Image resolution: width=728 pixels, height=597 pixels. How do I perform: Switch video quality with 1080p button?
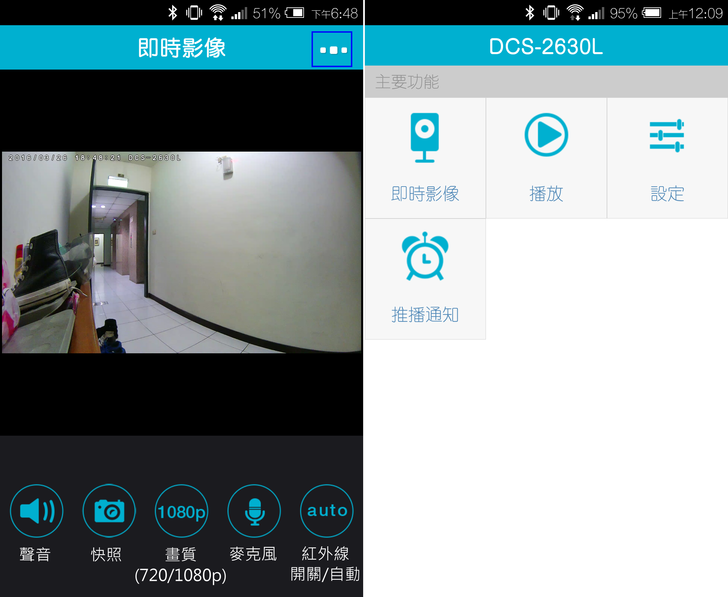(x=181, y=511)
